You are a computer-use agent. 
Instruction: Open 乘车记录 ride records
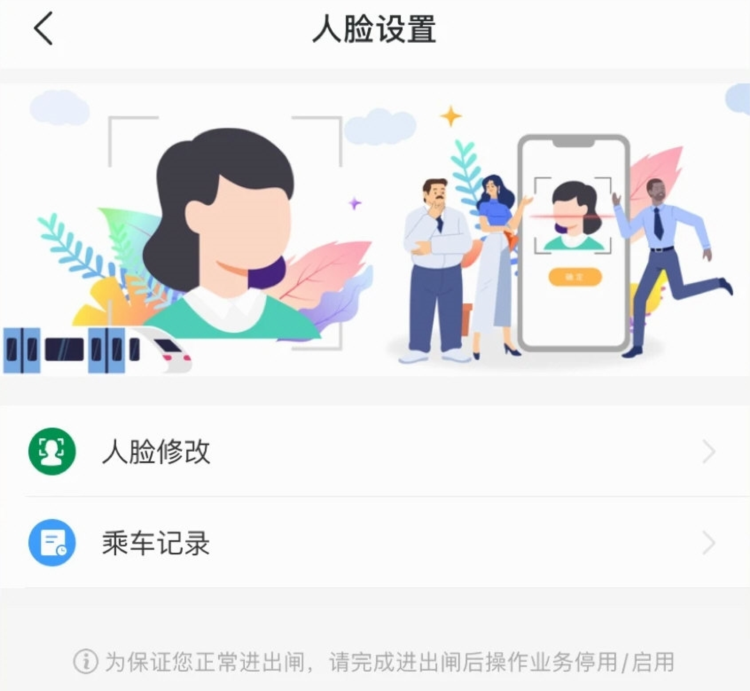374,543
